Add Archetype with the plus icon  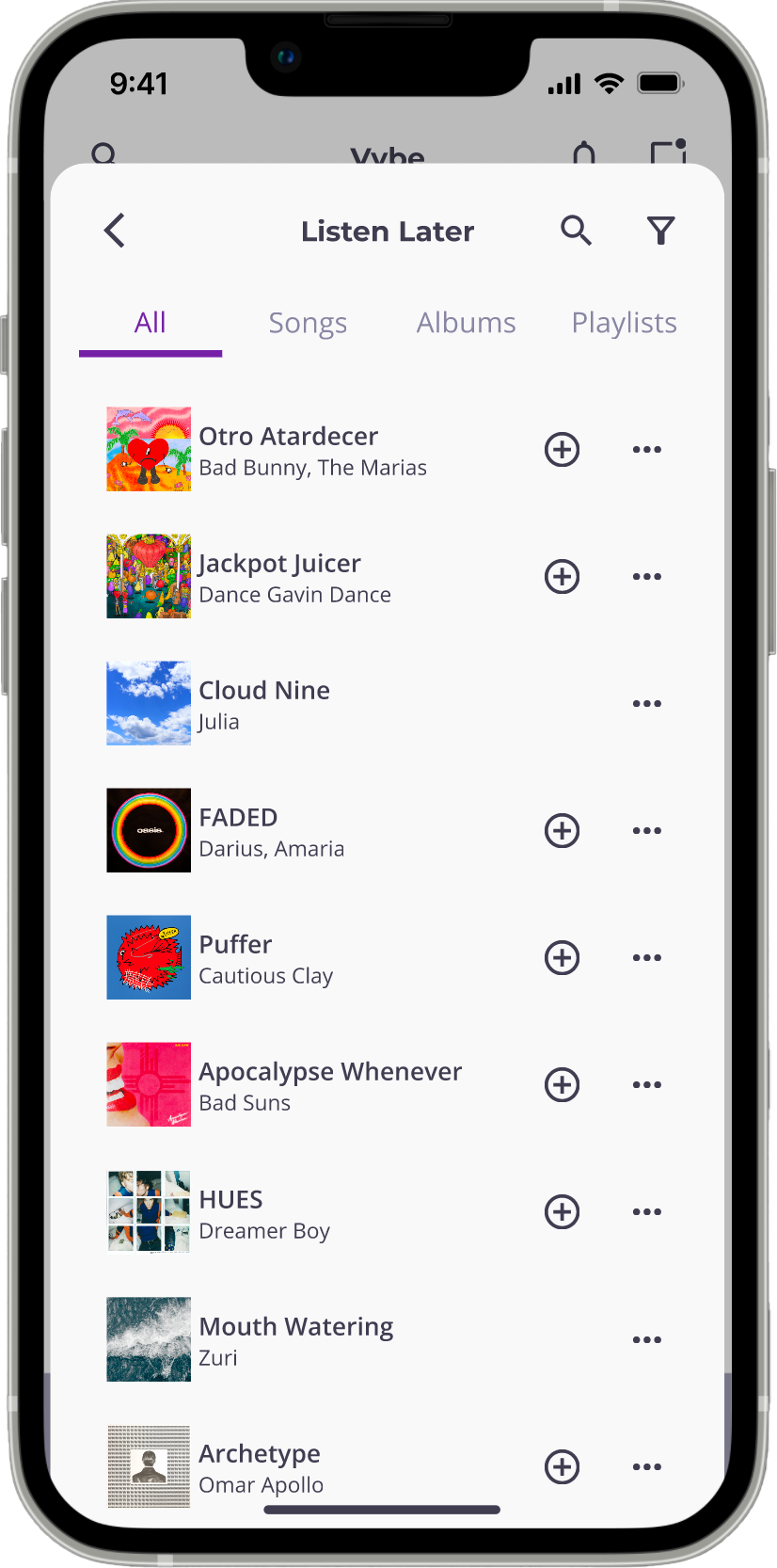click(x=563, y=1466)
